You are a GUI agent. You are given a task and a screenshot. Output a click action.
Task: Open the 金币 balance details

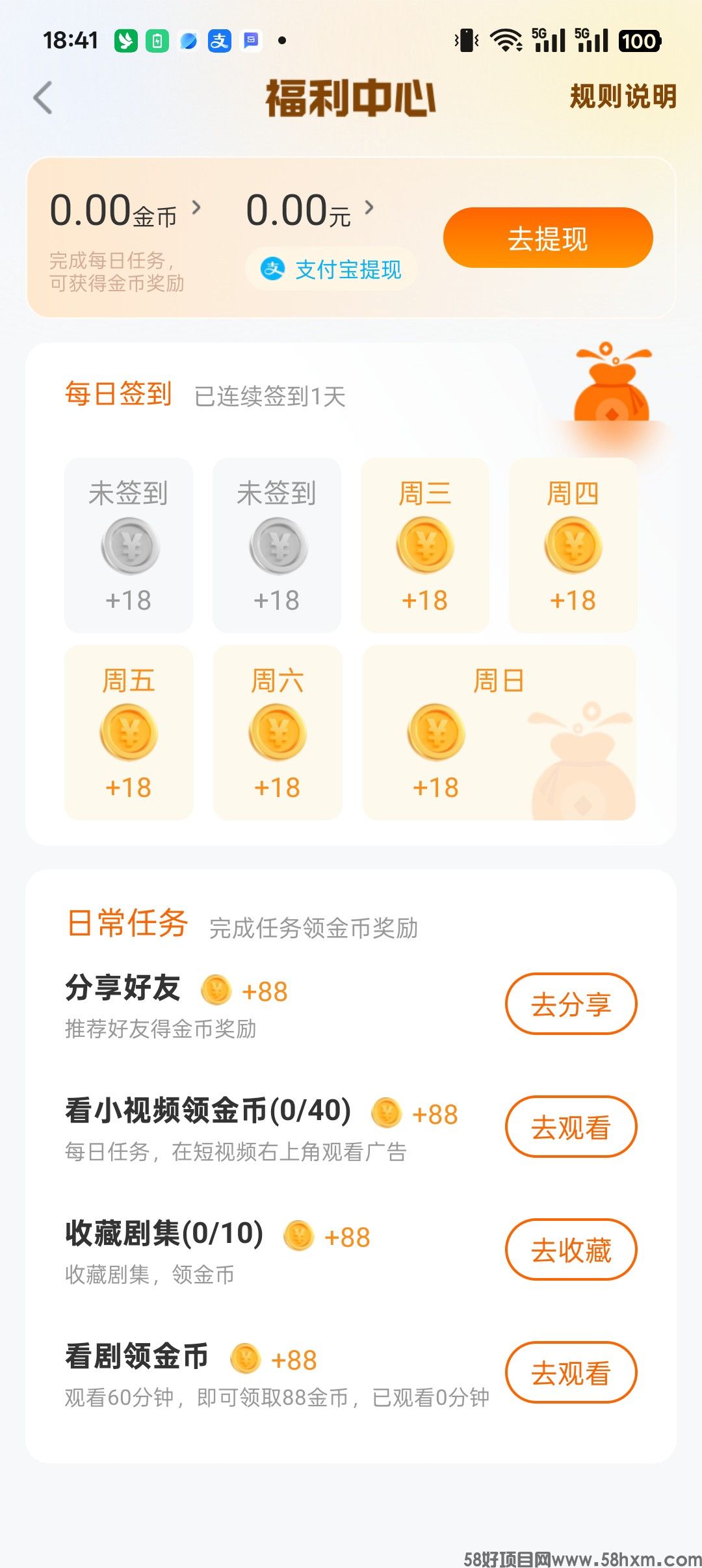(125, 211)
